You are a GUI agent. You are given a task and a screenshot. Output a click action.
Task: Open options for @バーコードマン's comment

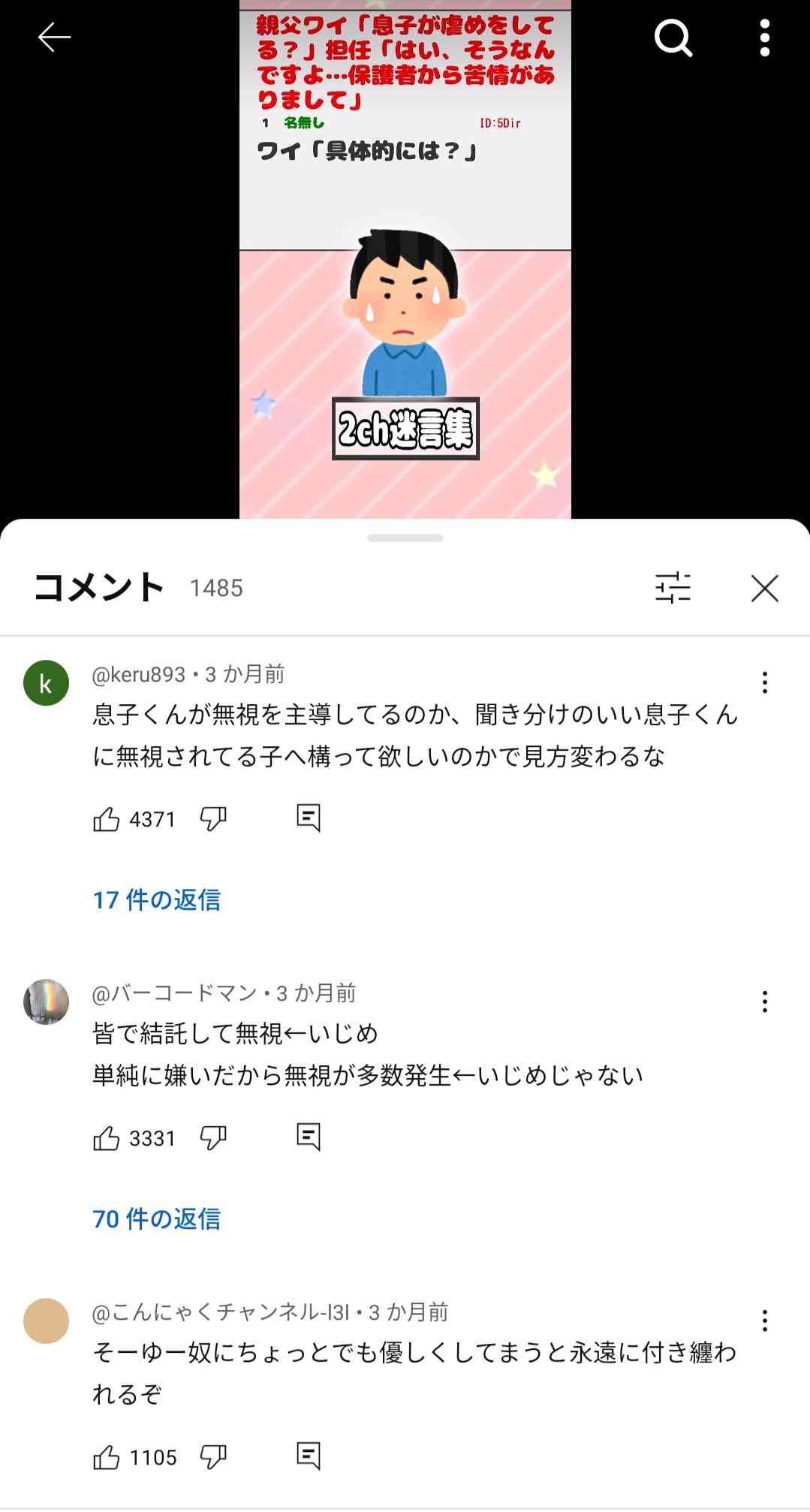[x=764, y=1001]
